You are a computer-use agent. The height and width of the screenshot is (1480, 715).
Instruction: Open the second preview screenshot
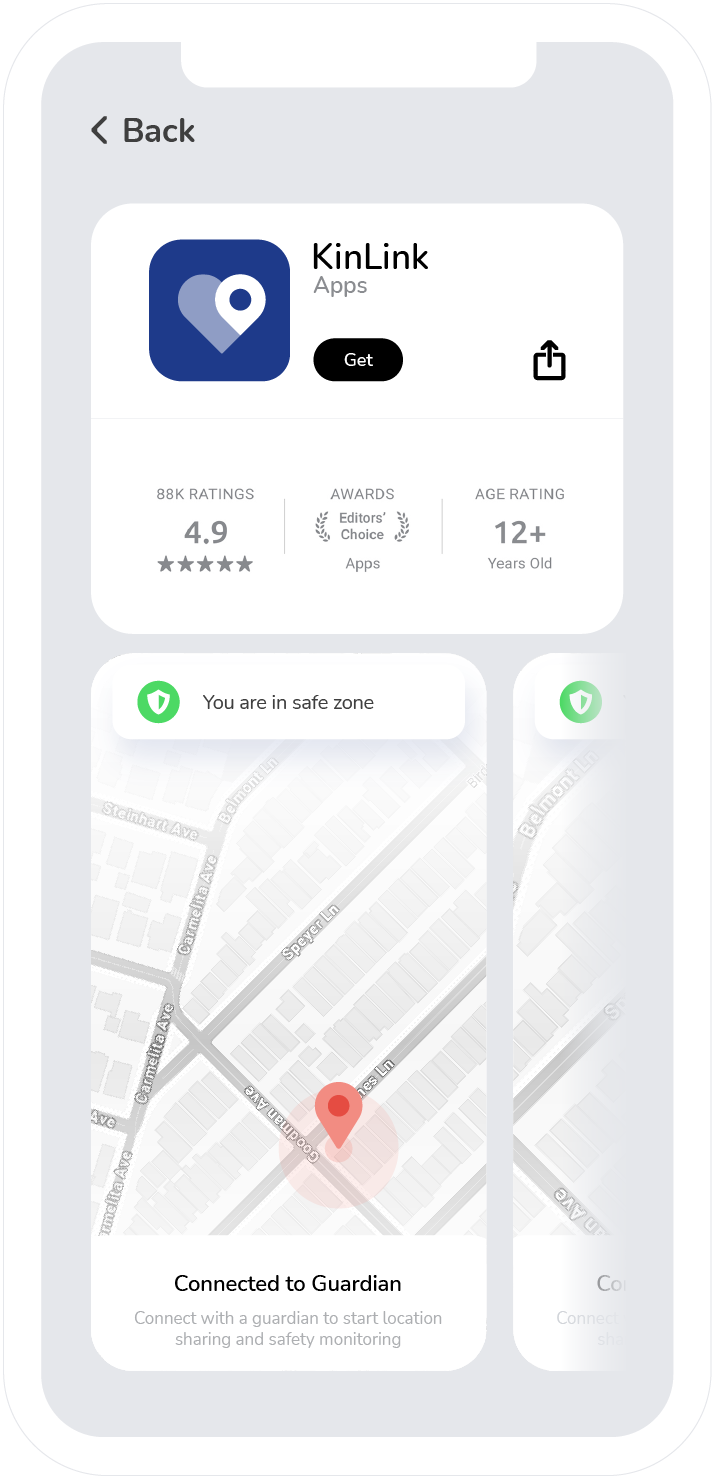[568, 1010]
